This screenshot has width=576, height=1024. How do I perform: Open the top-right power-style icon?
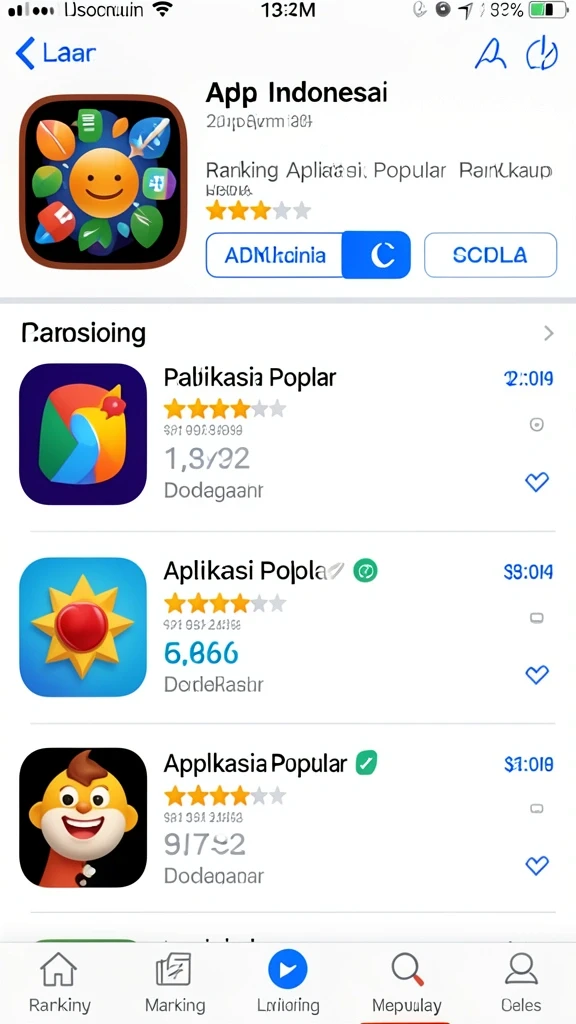542,54
